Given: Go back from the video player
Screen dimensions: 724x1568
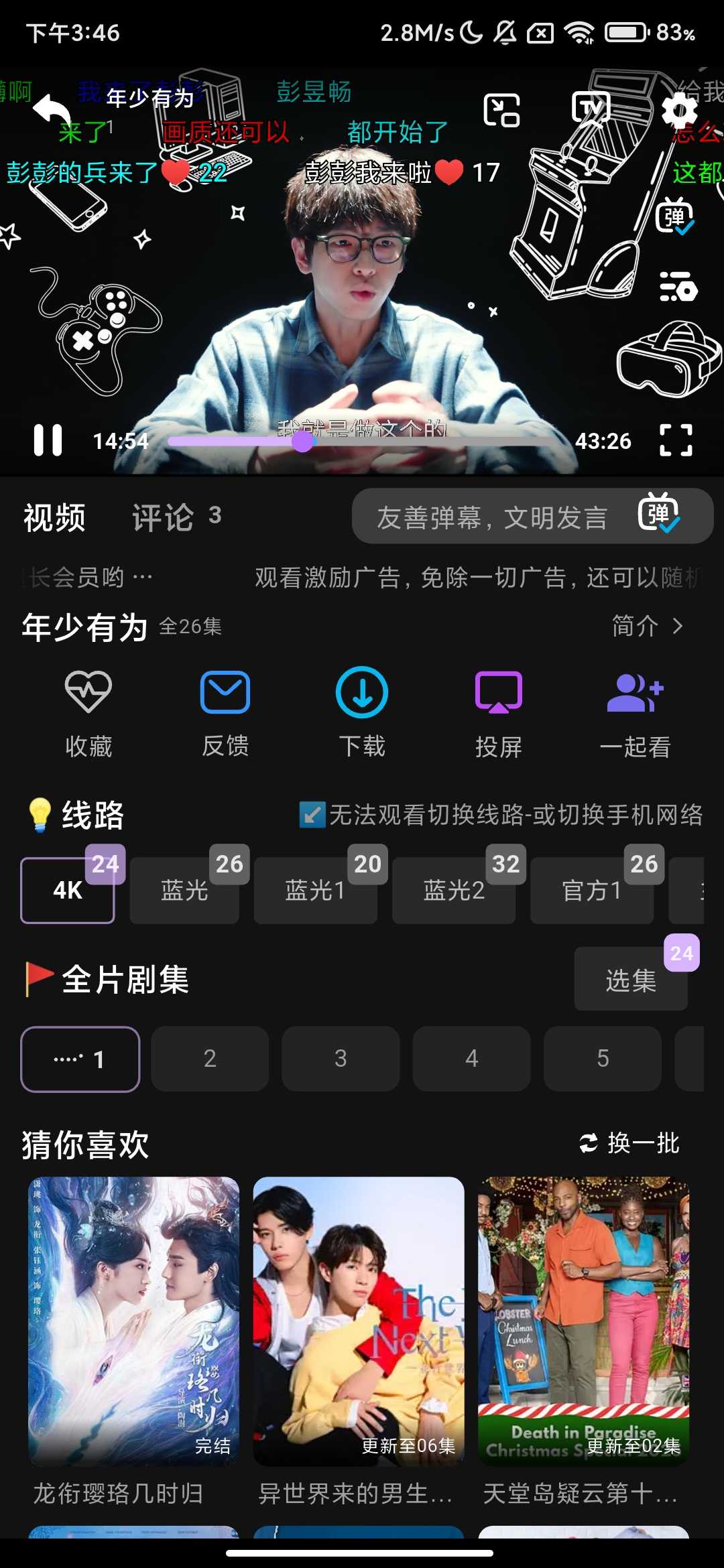Looking at the screenshot, I should click(x=52, y=109).
